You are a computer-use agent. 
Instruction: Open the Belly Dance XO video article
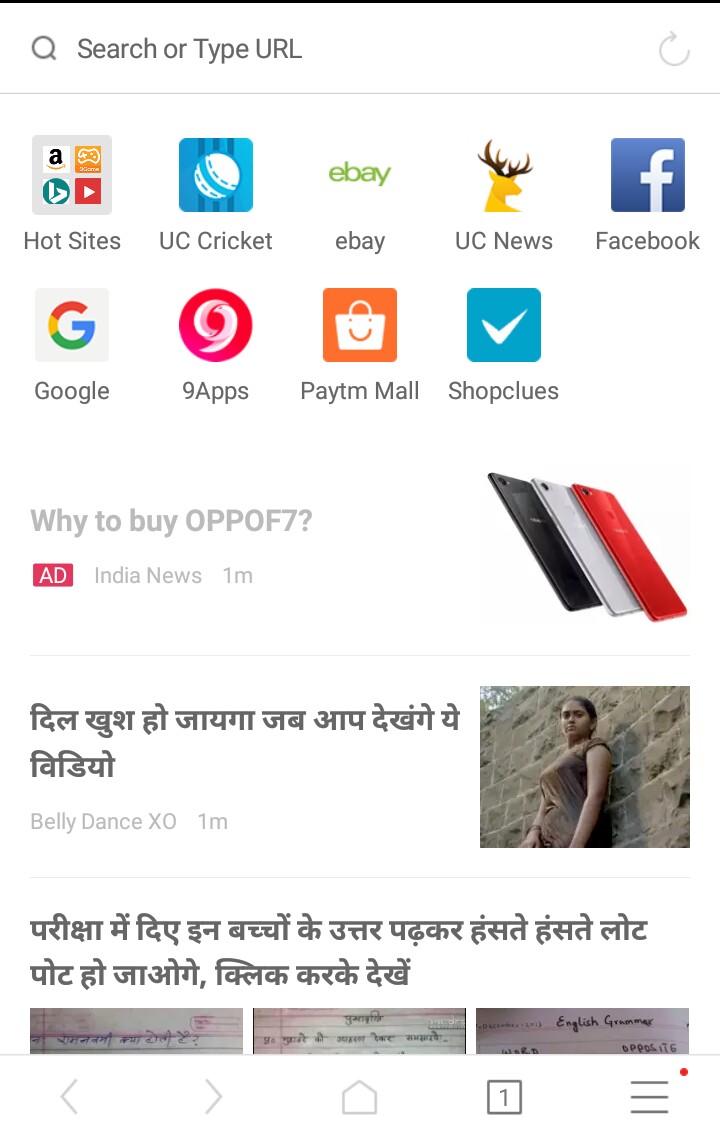pyautogui.click(x=245, y=742)
